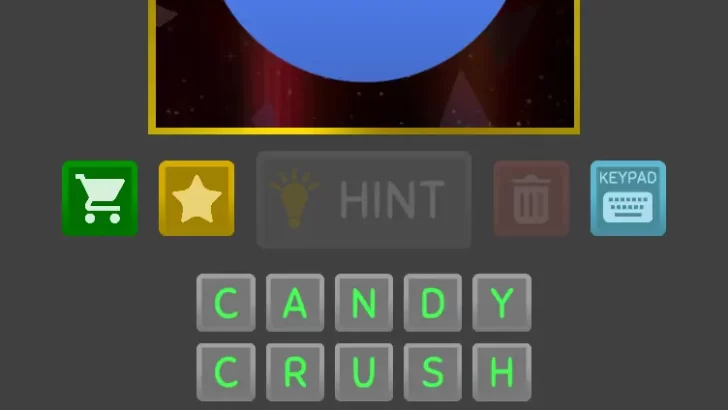Tap the red trash bin button

[x=531, y=198]
